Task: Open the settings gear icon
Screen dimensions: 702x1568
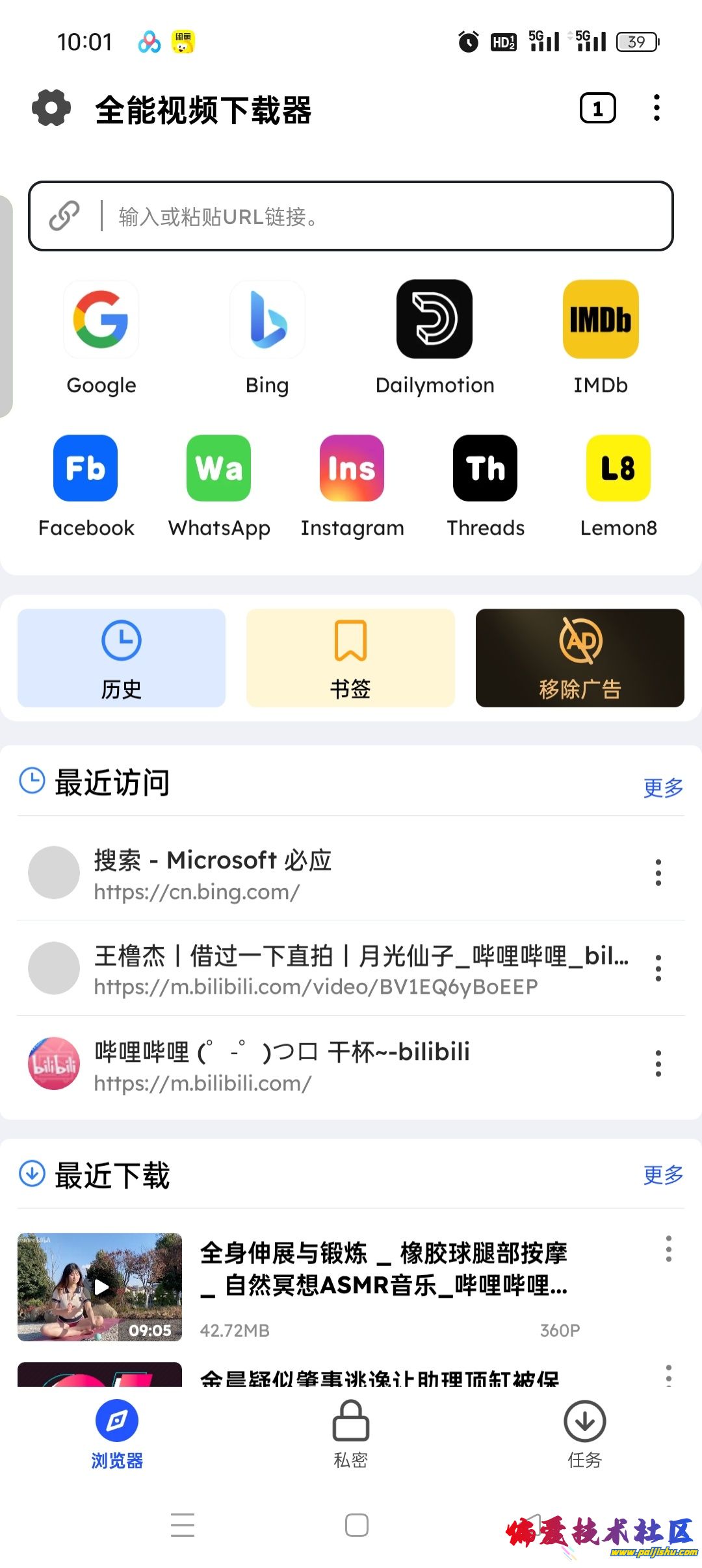Action: (x=51, y=108)
